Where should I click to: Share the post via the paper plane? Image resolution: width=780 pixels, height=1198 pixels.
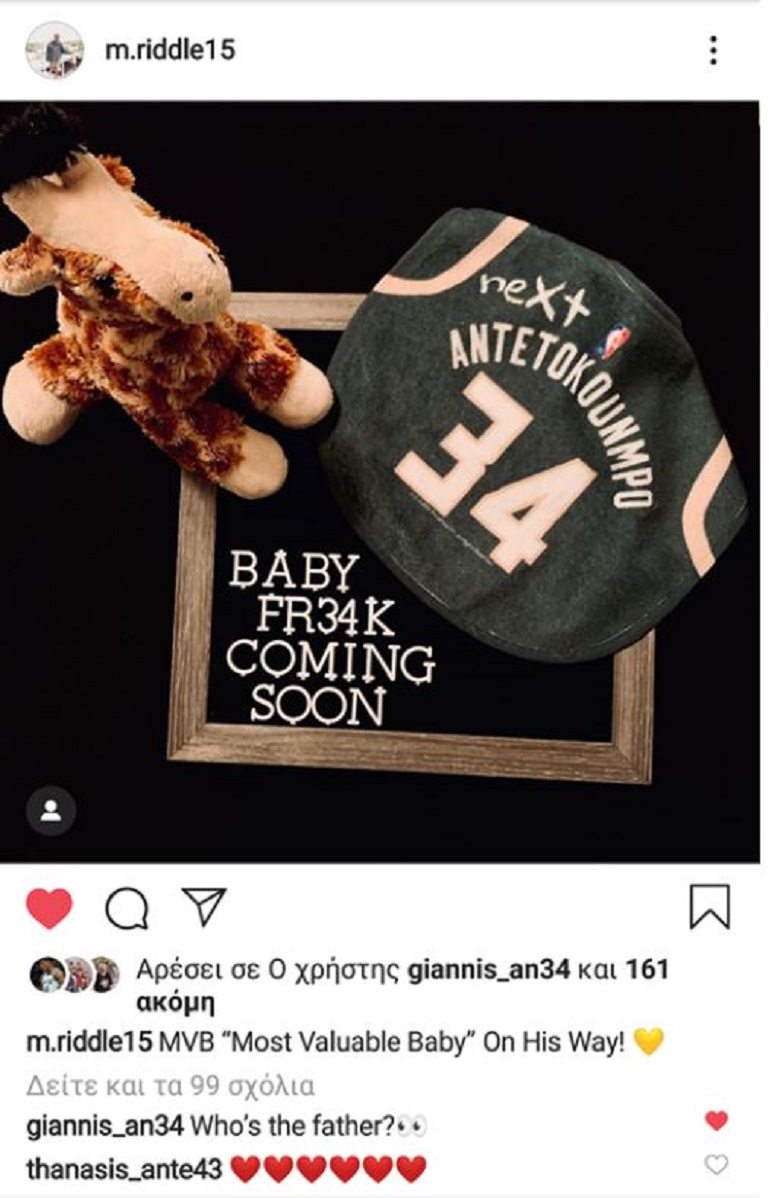[203, 906]
